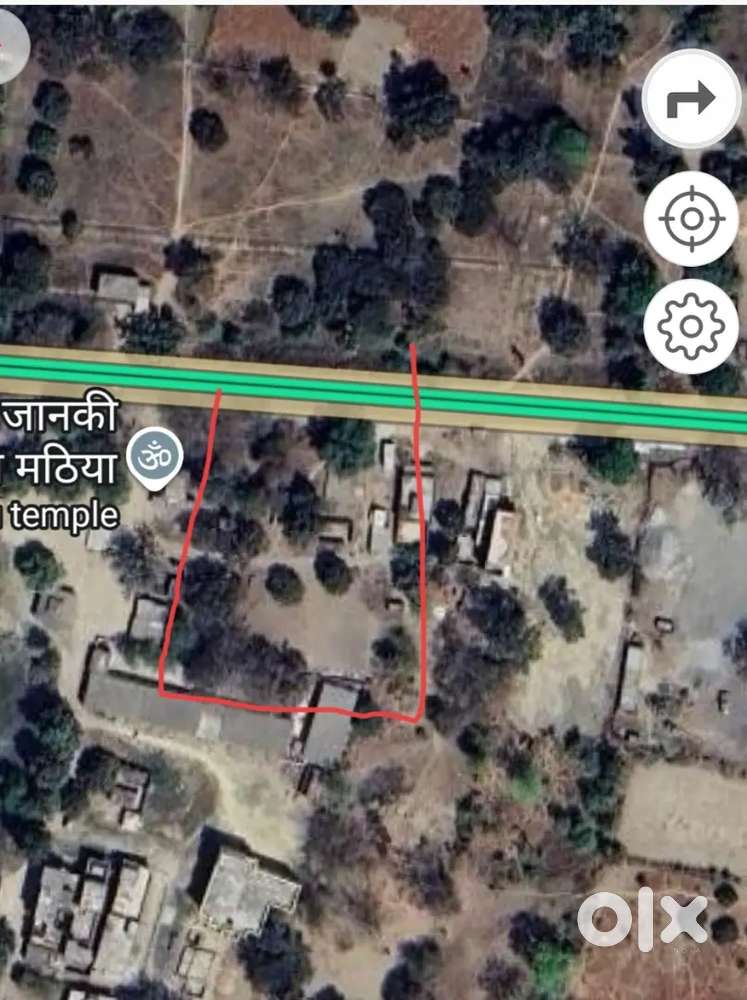
Task: Open directions with the turn arrow button
Action: (691, 98)
